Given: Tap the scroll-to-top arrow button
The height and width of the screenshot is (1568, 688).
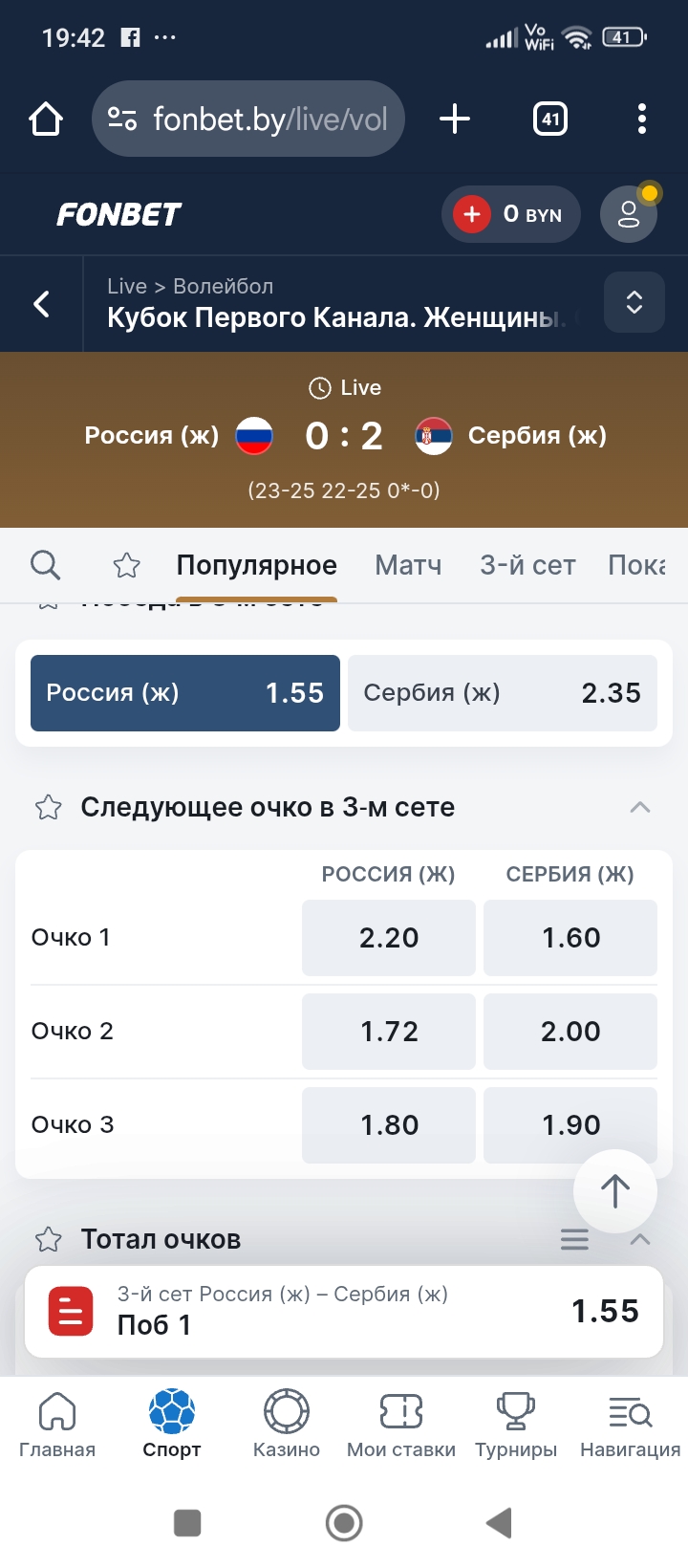Looking at the screenshot, I should point(614,1191).
